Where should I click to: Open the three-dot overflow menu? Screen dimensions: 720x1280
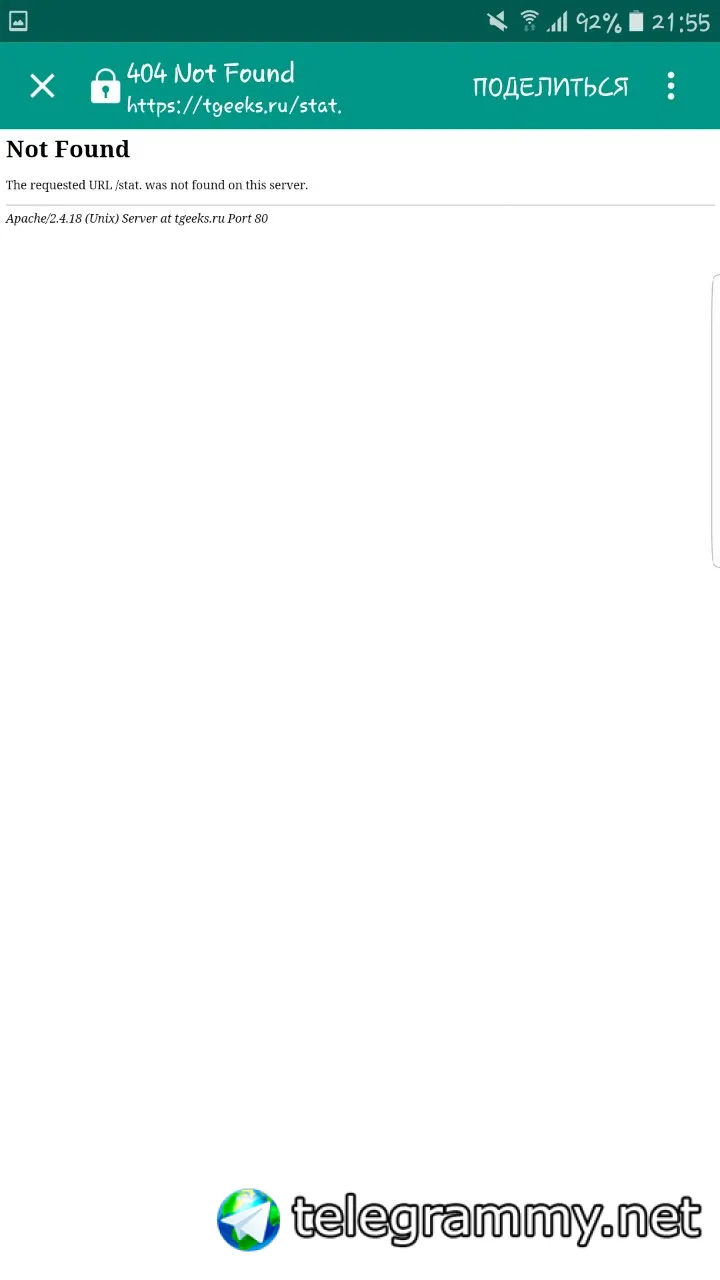point(671,86)
